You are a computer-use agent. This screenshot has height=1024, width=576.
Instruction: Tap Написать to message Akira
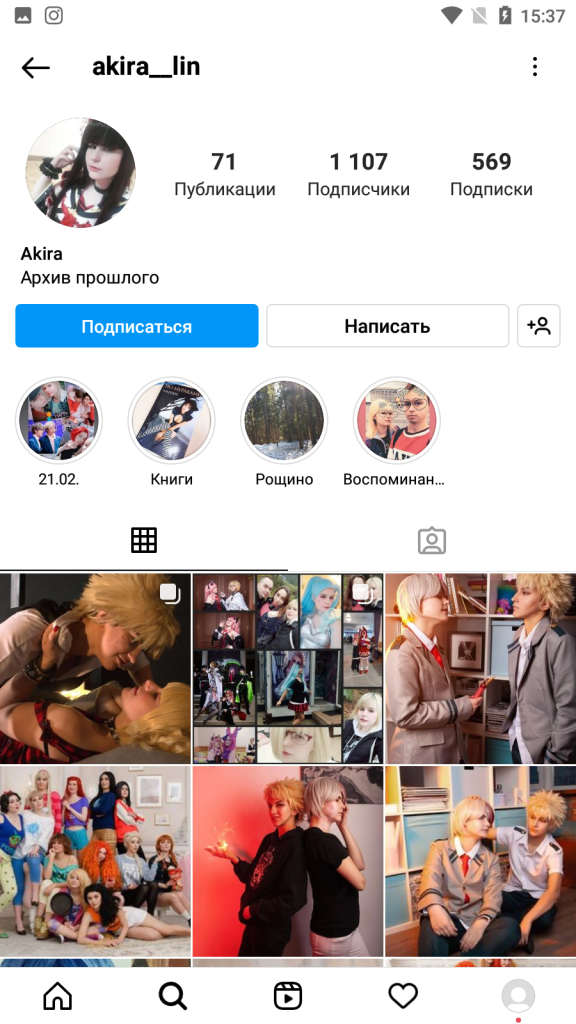387,326
